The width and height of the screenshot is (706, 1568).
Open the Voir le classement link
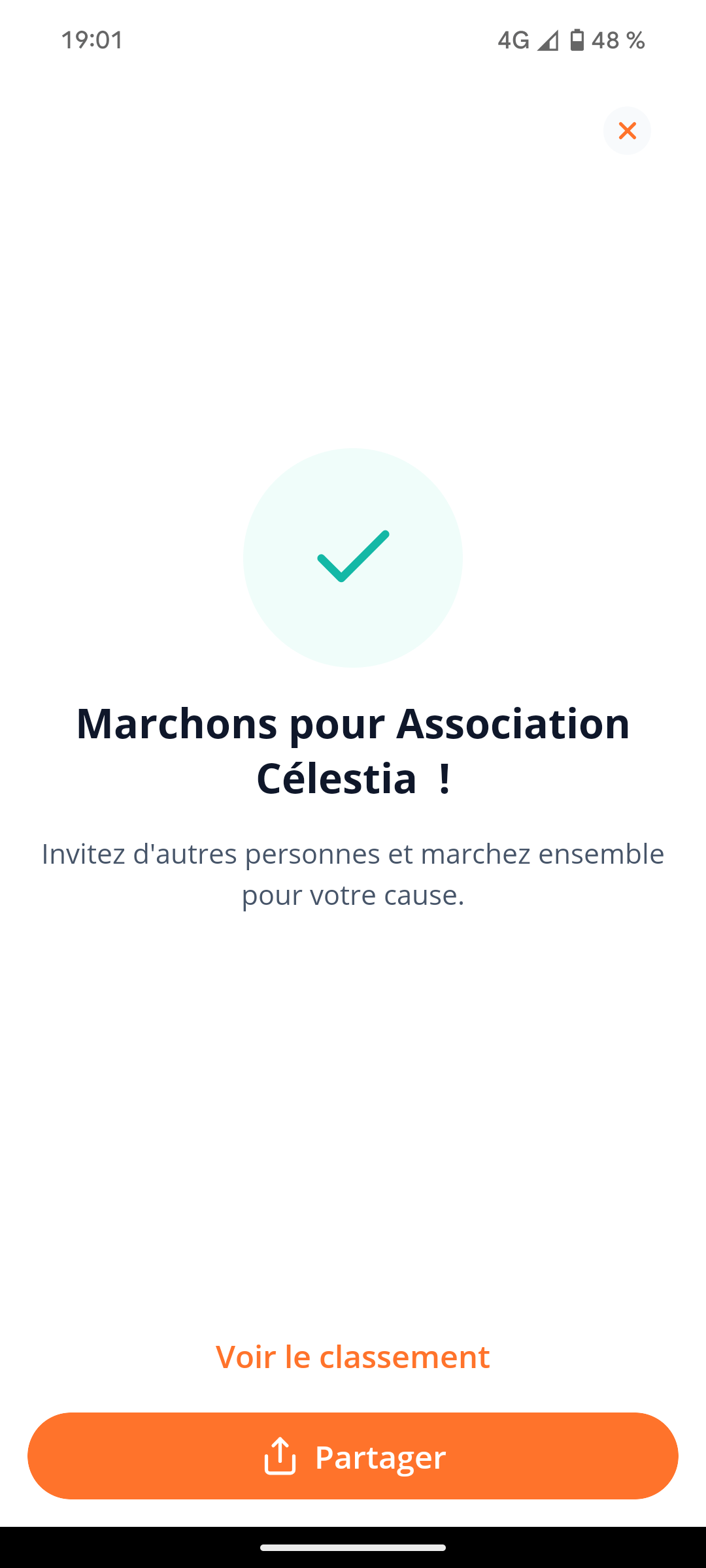(353, 1356)
